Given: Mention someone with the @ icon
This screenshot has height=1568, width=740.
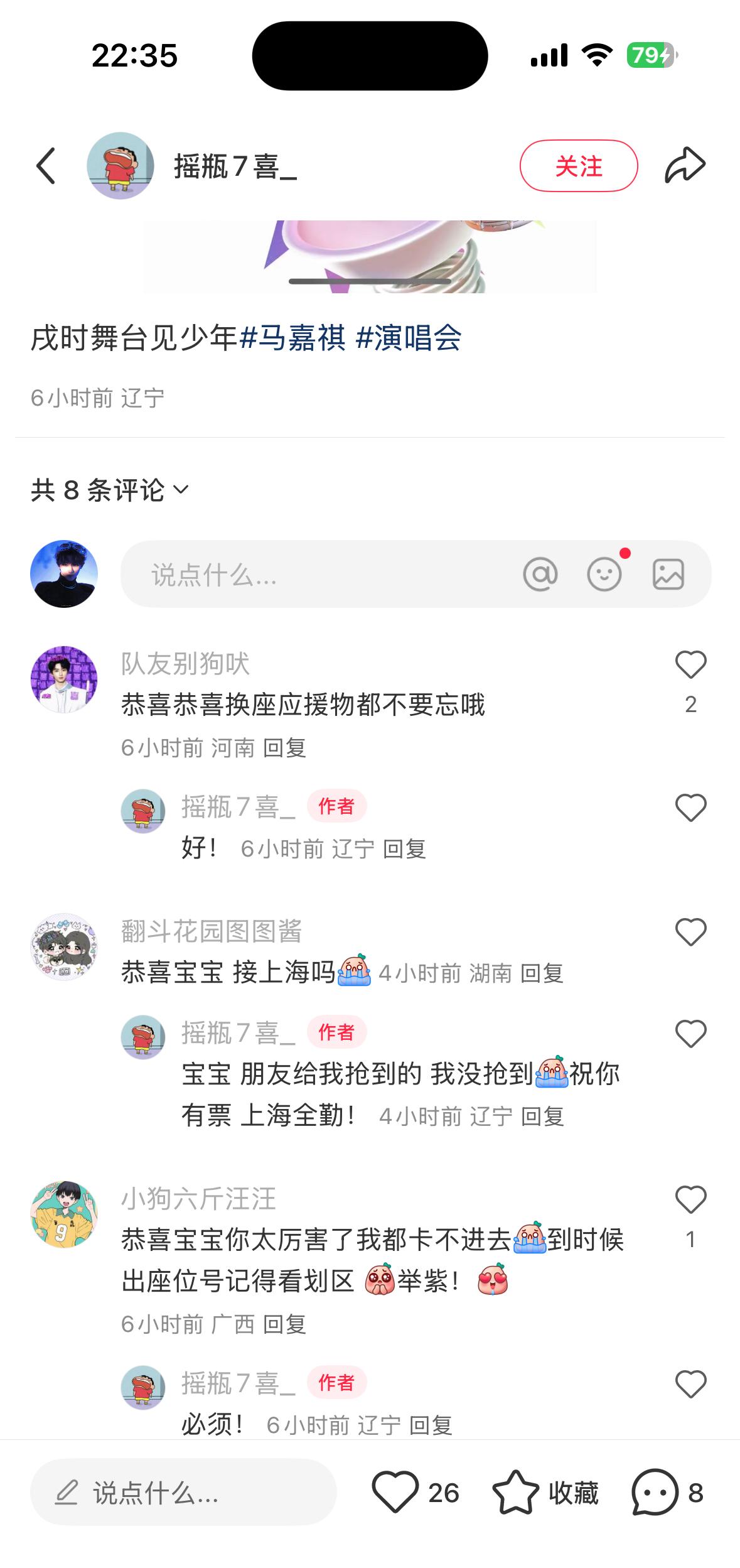Looking at the screenshot, I should tap(540, 574).
